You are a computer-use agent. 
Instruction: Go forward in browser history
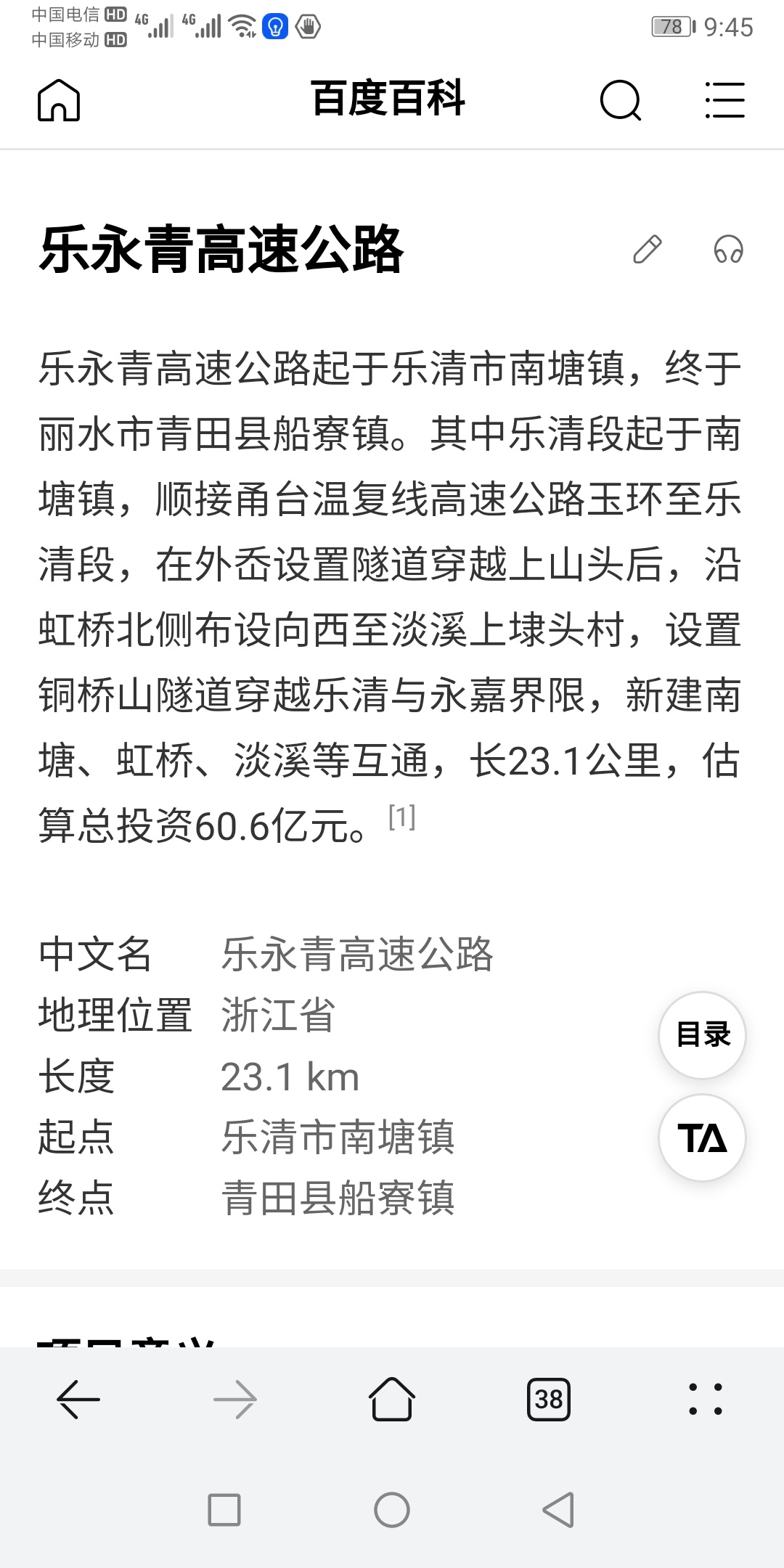[235, 1399]
